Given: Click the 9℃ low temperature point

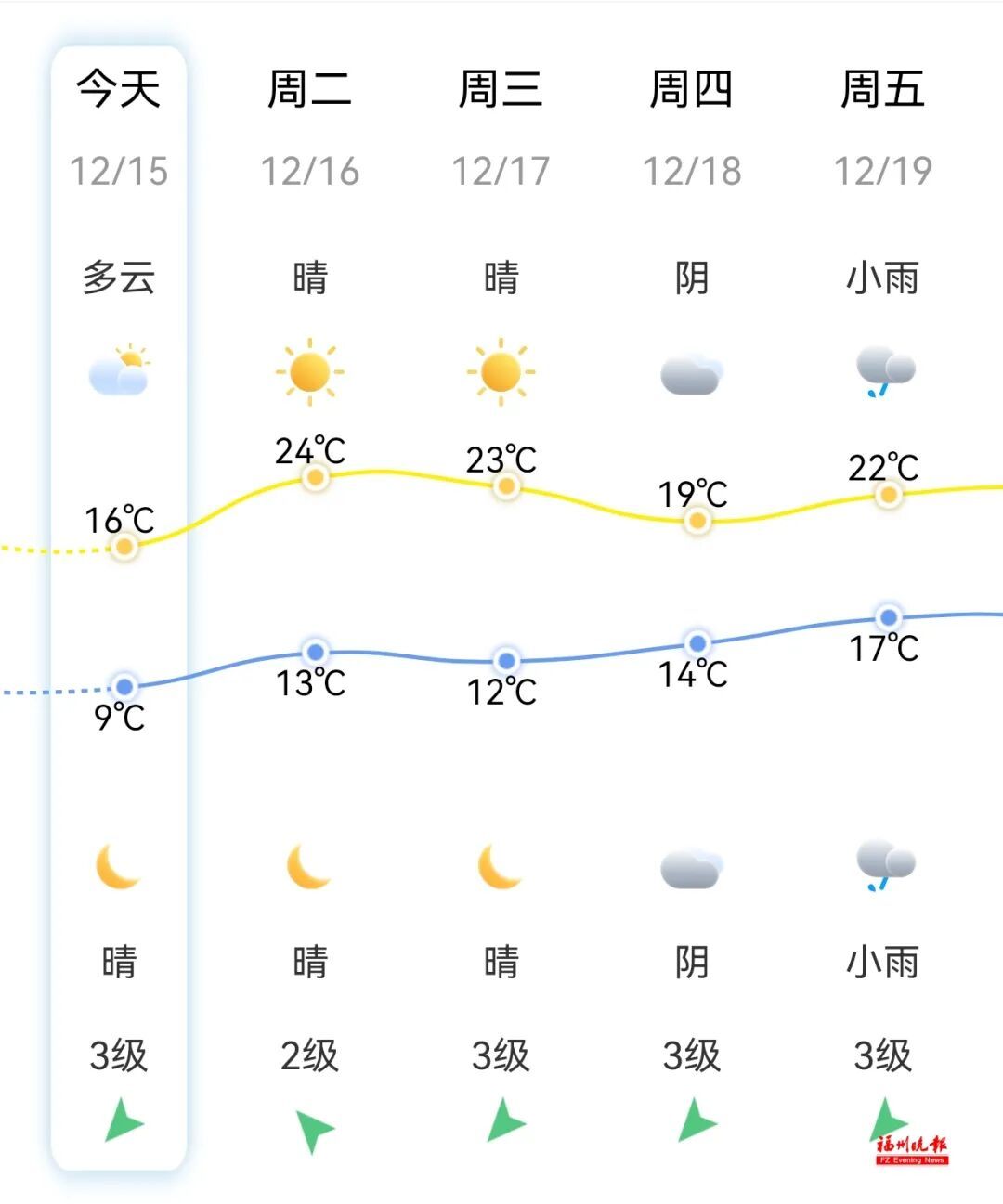Looking at the screenshot, I should (x=125, y=687).
